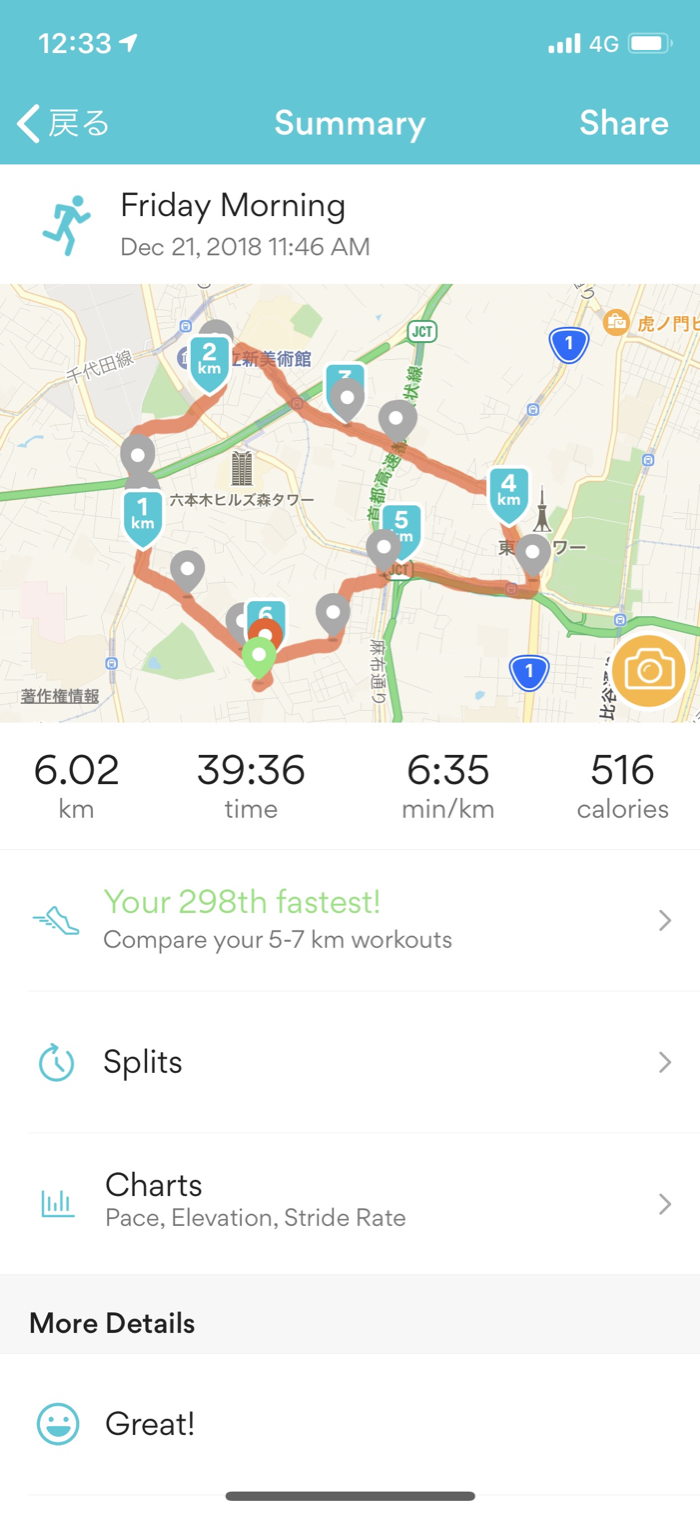Open the Splits details
This screenshot has width=700, height=1516.
pos(350,1062)
